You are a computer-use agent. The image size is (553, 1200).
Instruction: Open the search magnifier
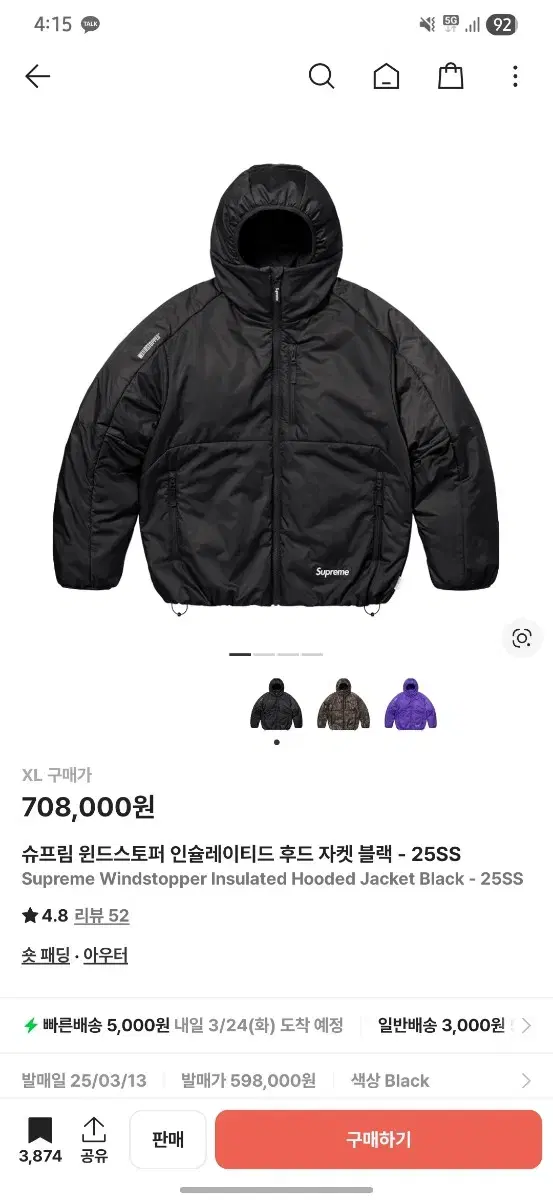point(321,76)
